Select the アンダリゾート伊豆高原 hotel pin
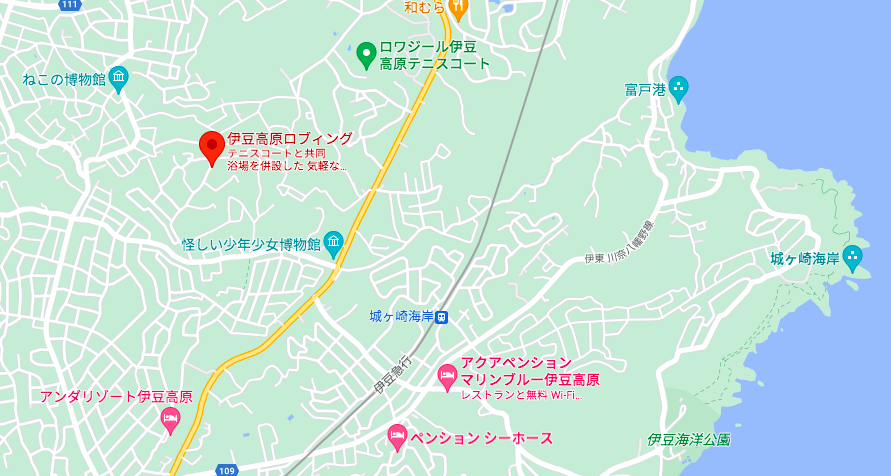Screen dimensions: 891x476 coord(169,419)
